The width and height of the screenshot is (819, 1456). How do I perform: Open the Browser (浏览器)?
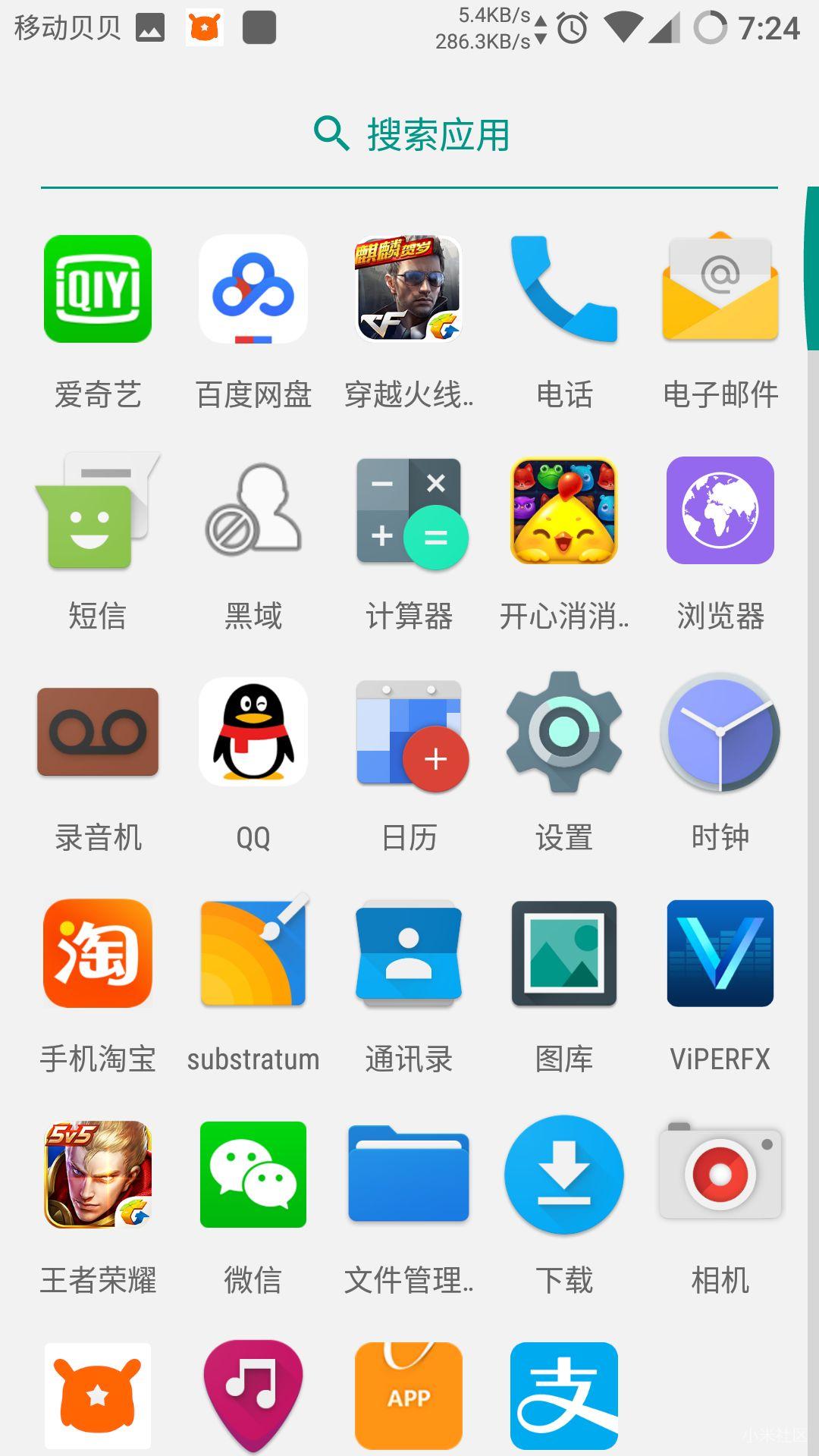pos(720,512)
